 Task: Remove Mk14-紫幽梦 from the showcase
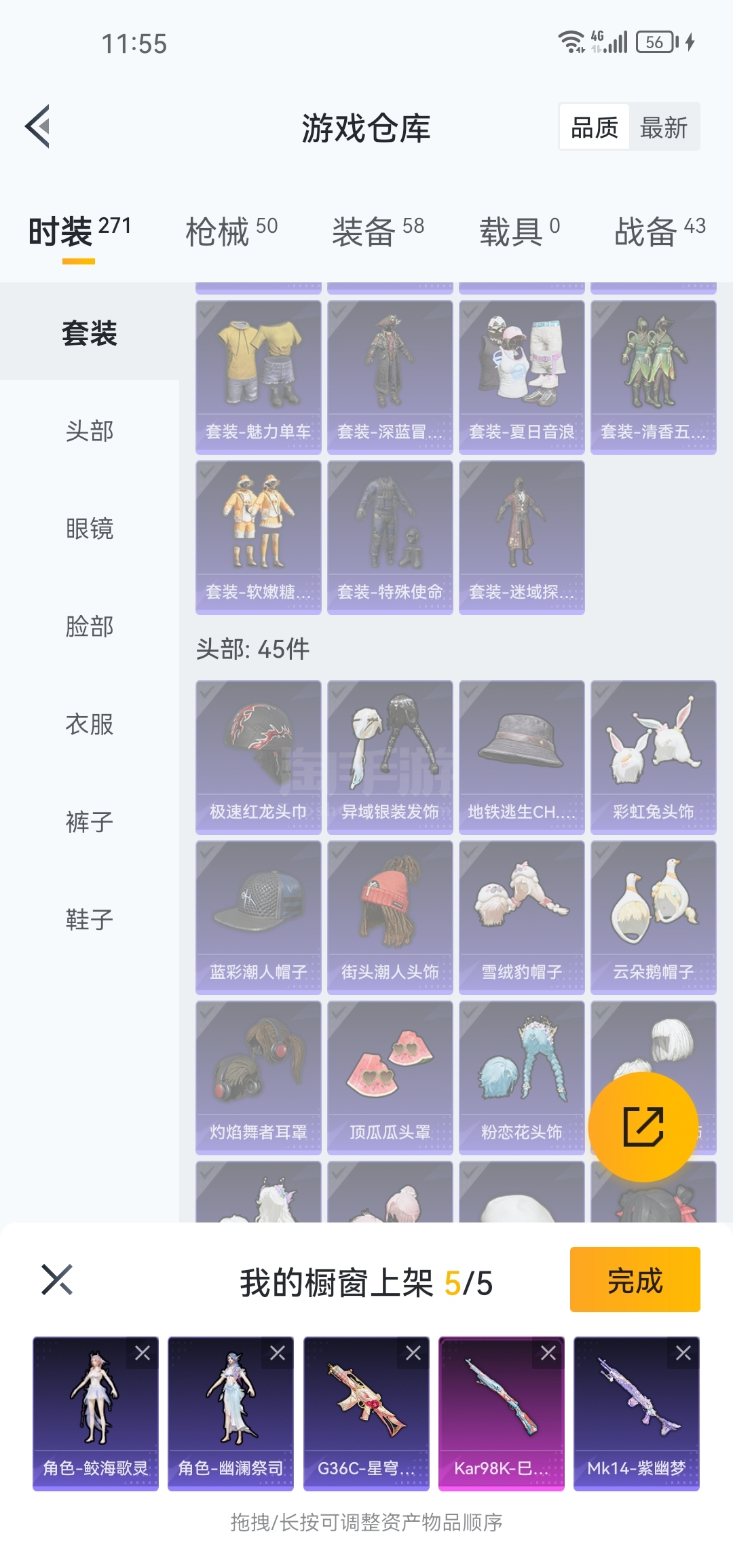[x=683, y=1353]
